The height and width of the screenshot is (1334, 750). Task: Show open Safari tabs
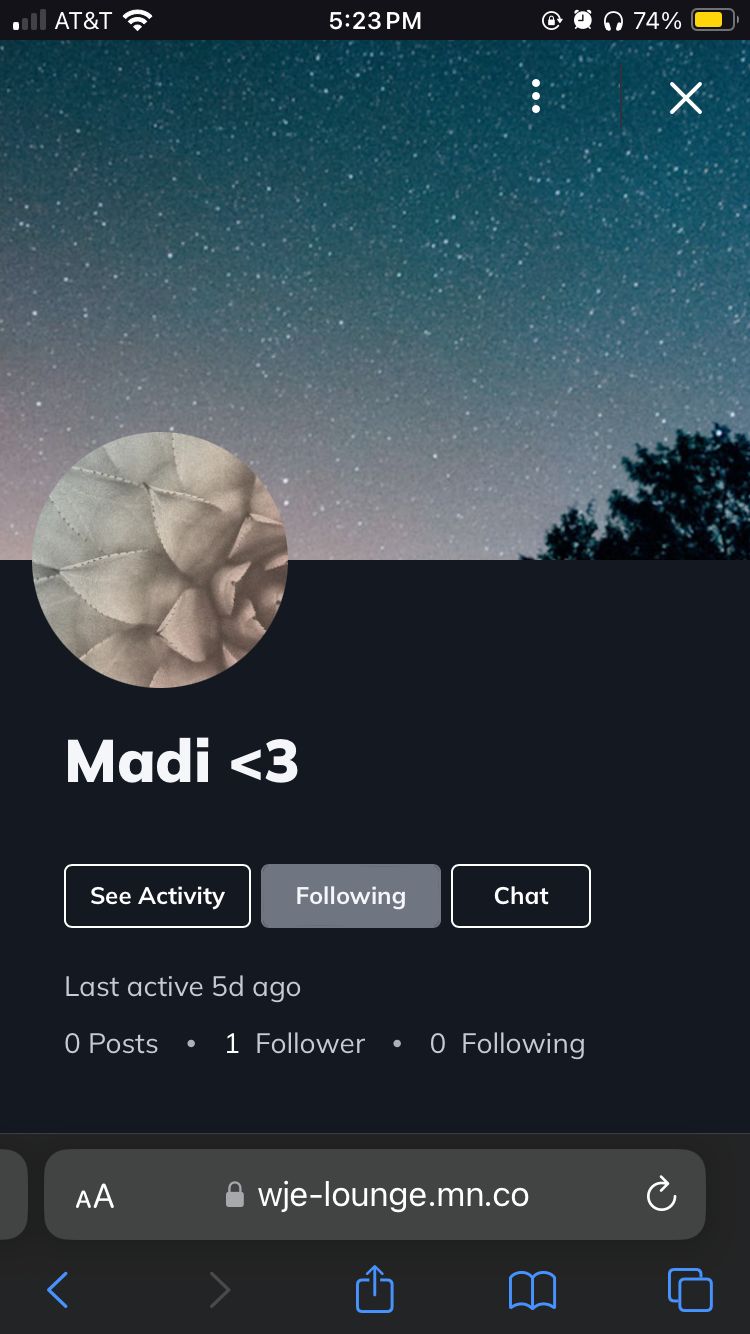click(x=690, y=1290)
